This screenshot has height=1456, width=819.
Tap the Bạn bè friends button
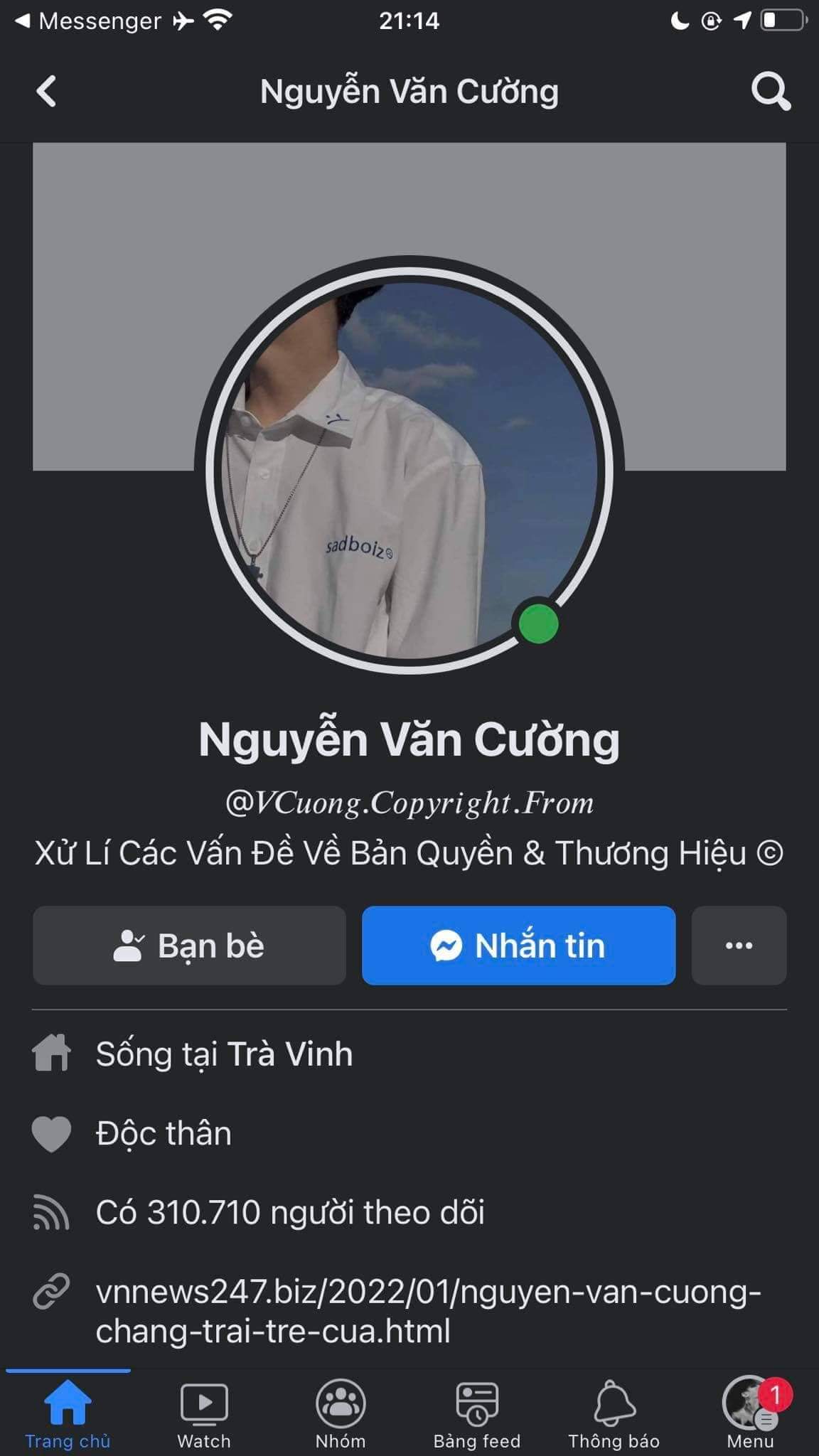(x=189, y=946)
